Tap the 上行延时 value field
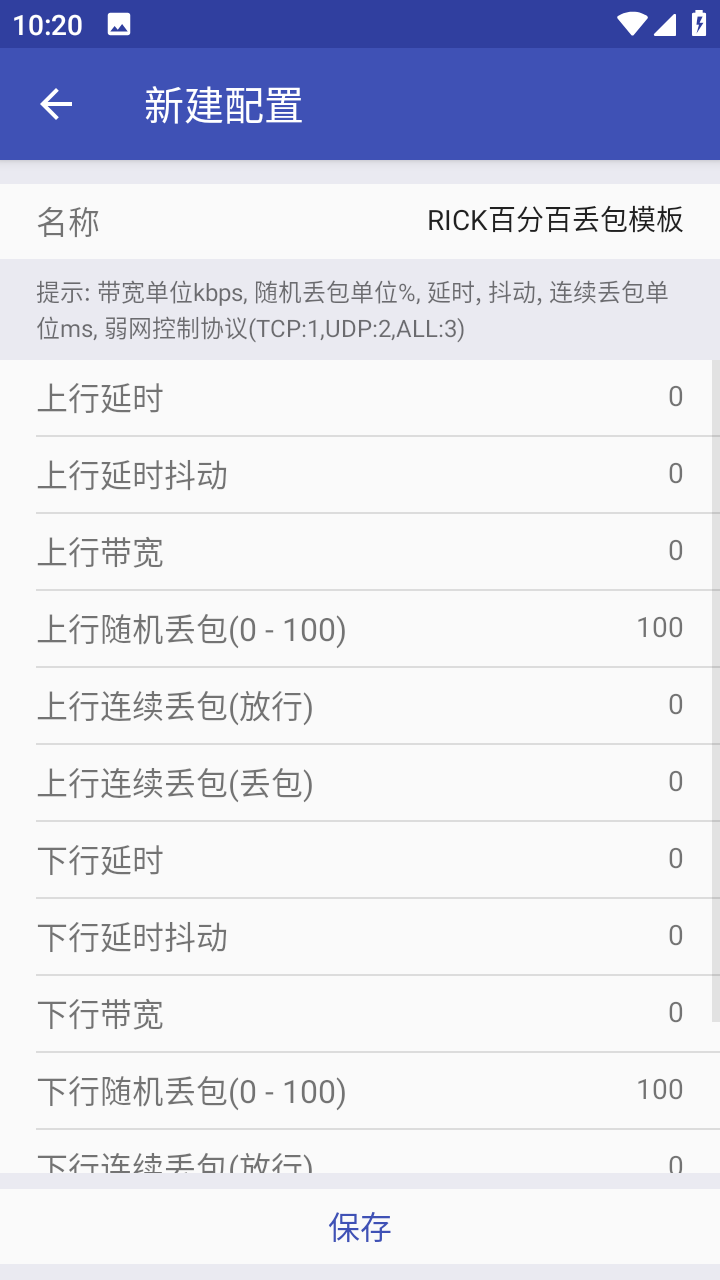Image resolution: width=720 pixels, height=1280 pixels. point(674,396)
